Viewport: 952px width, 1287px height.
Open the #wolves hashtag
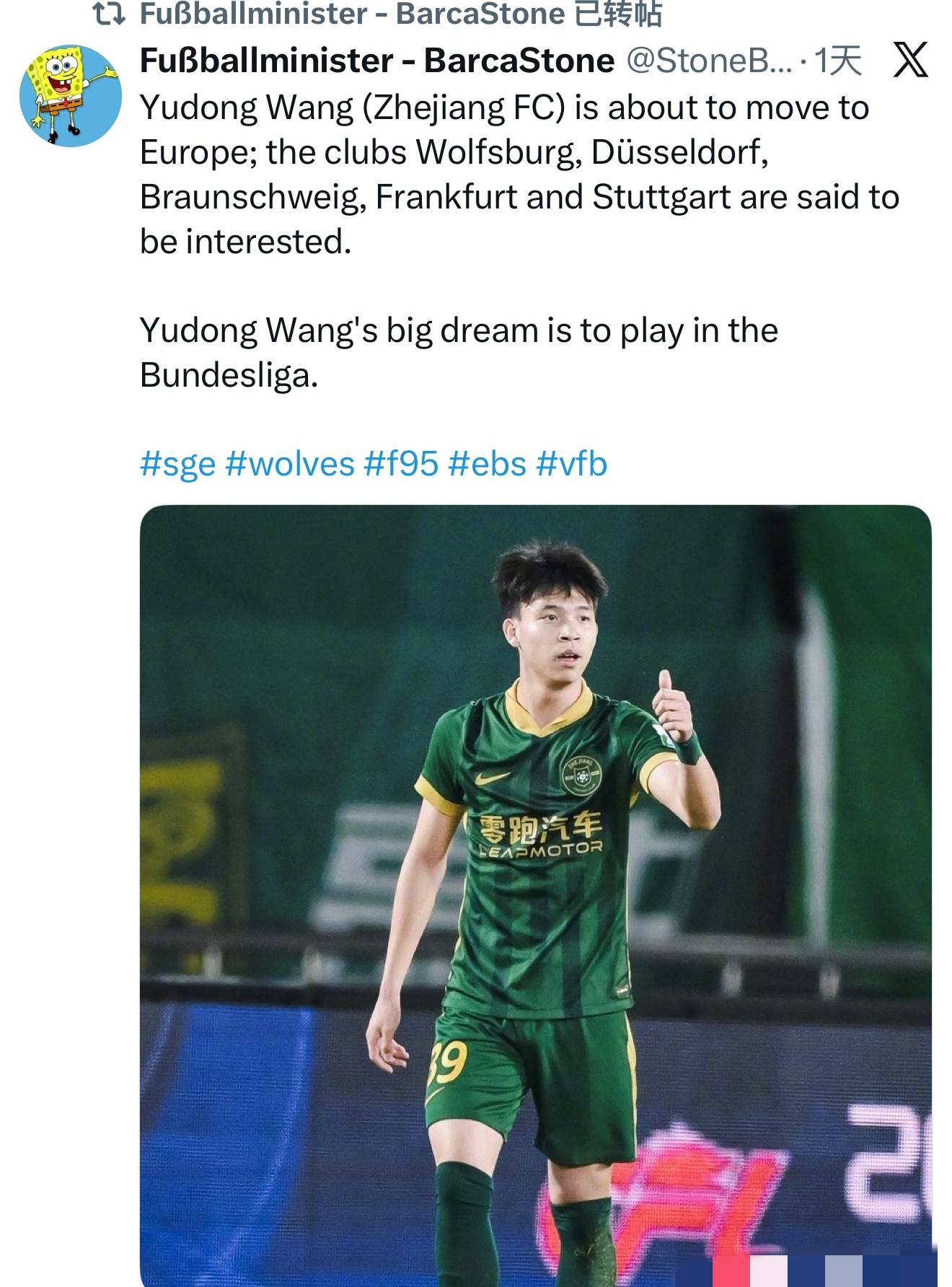pyautogui.click(x=290, y=464)
